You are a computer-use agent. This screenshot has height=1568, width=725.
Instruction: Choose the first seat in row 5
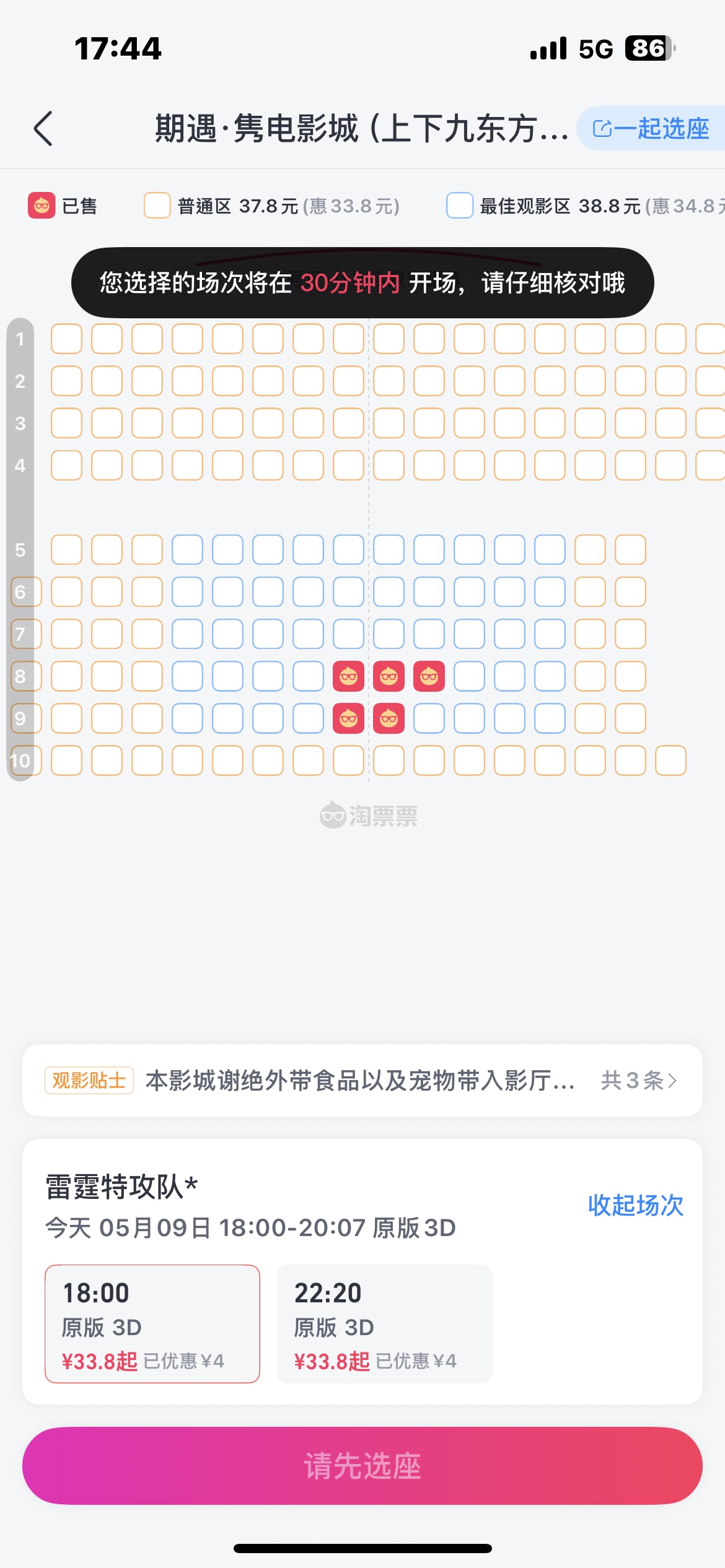tap(66, 550)
